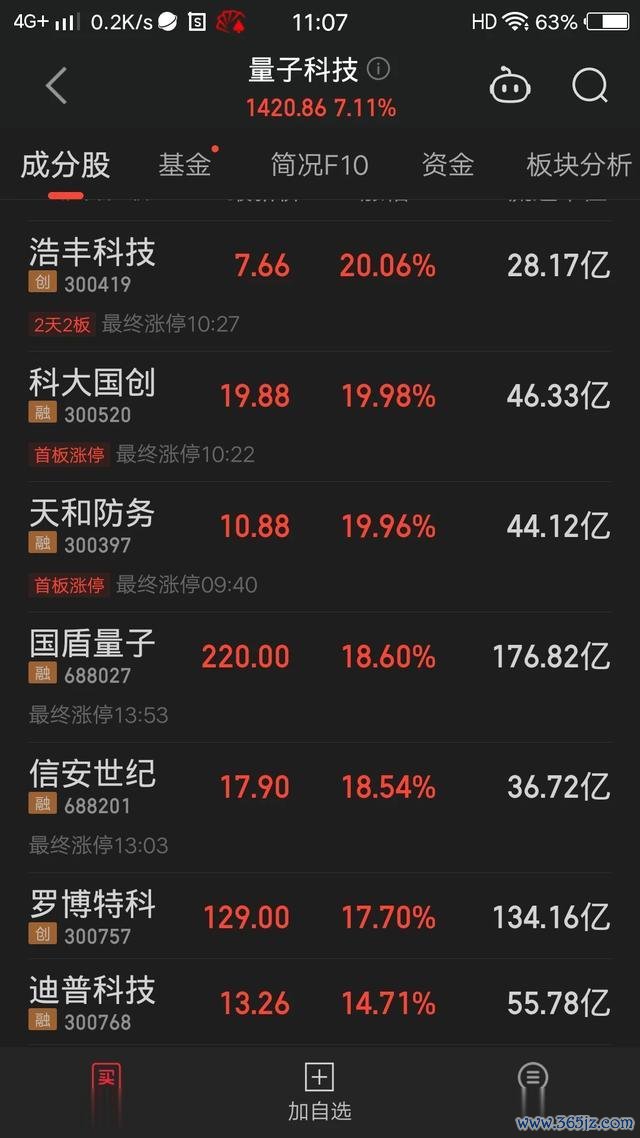This screenshot has height=1138, width=640.
Task: Switch to the 简况F10 tab
Action: (319, 165)
